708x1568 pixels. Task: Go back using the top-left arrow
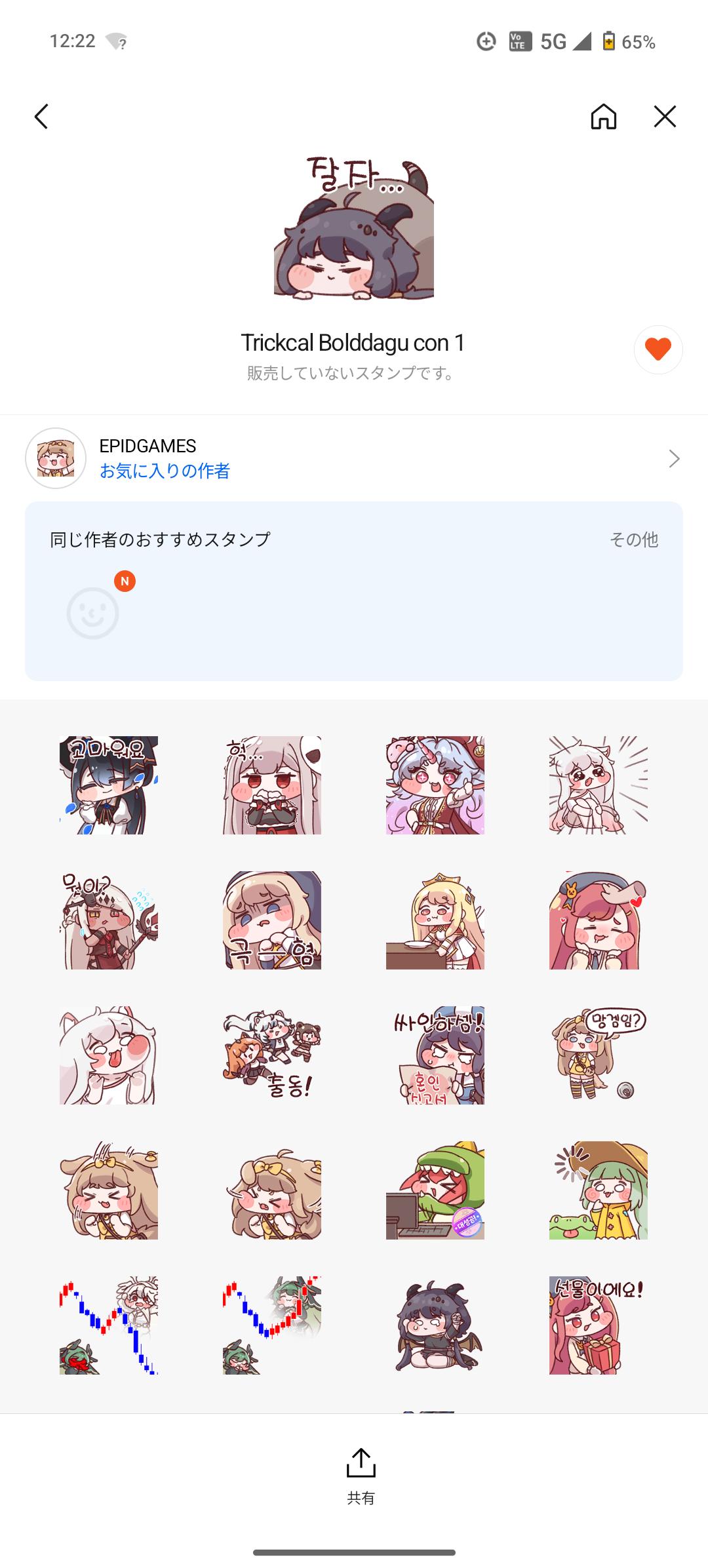[41, 117]
